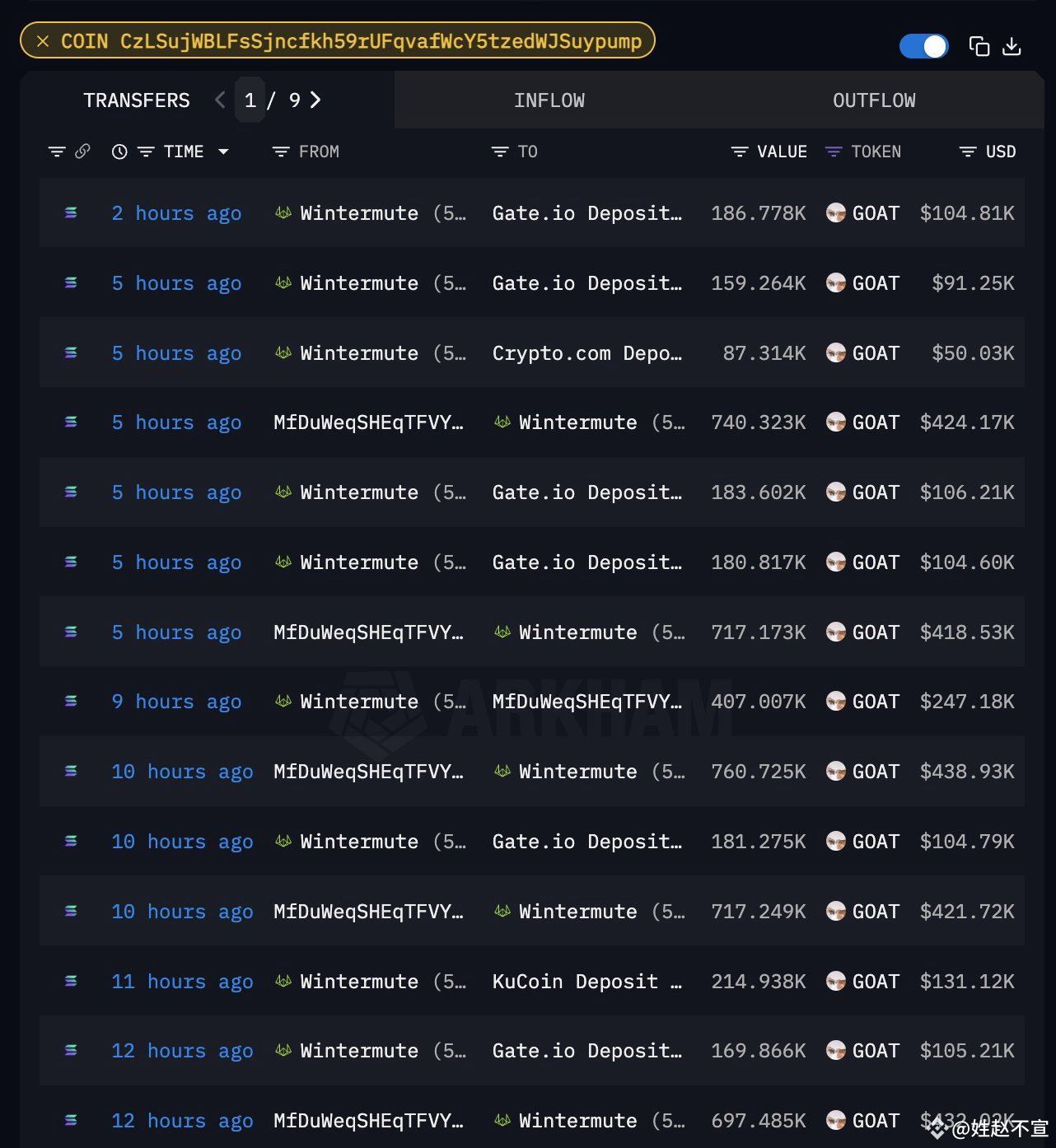Click the download icon near the toggle
Screen dimensions: 1056x1148
point(1012,46)
